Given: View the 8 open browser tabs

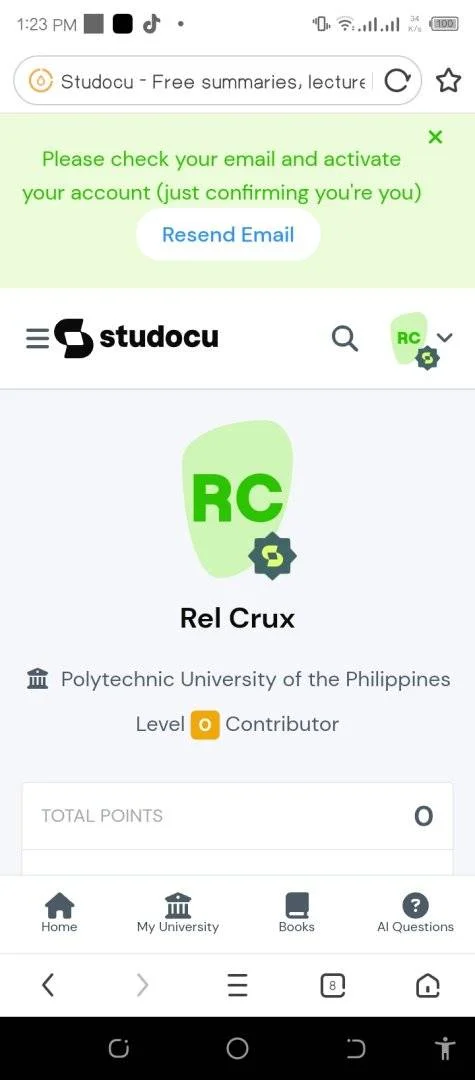Looking at the screenshot, I should [x=332, y=986].
